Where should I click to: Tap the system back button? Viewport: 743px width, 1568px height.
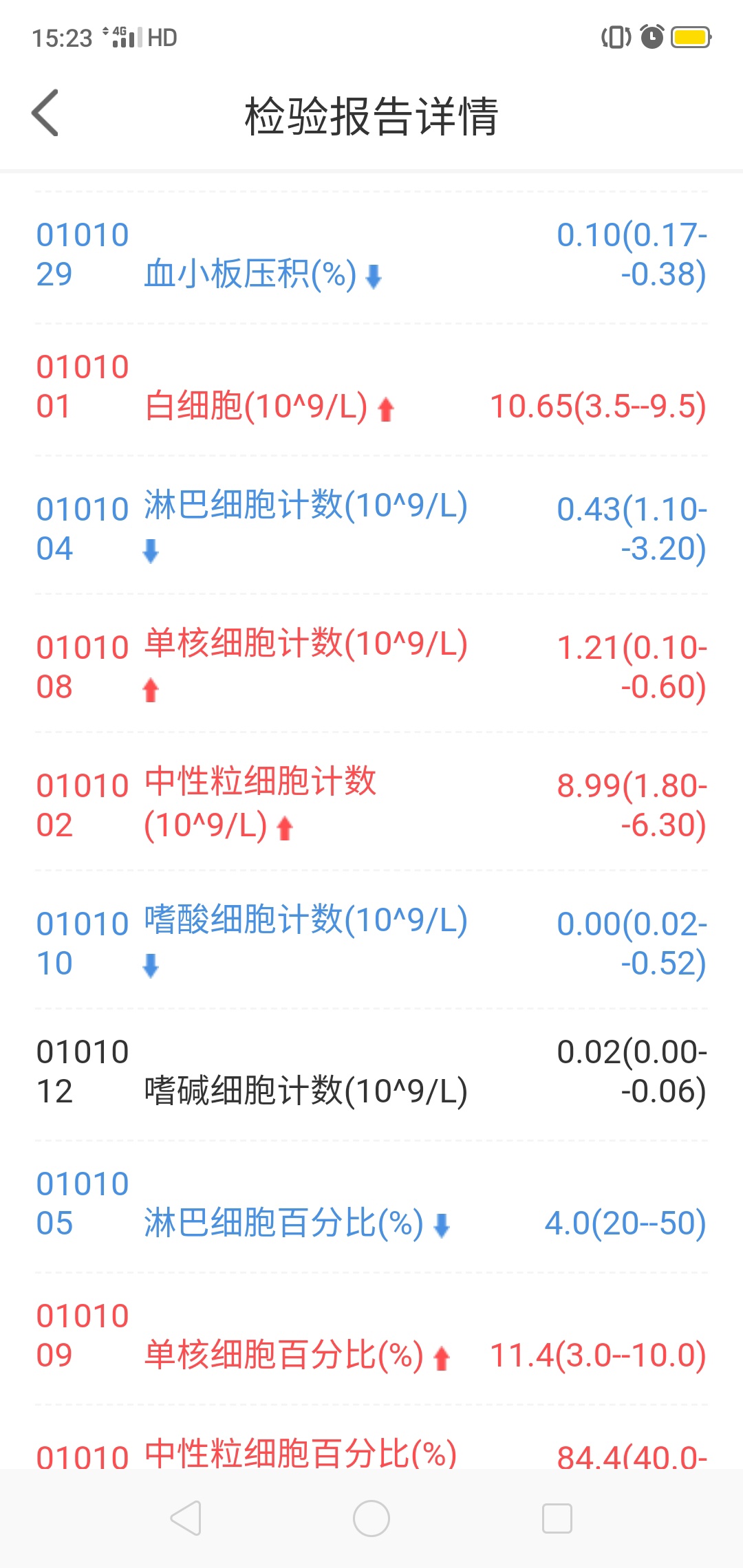[x=186, y=1518]
